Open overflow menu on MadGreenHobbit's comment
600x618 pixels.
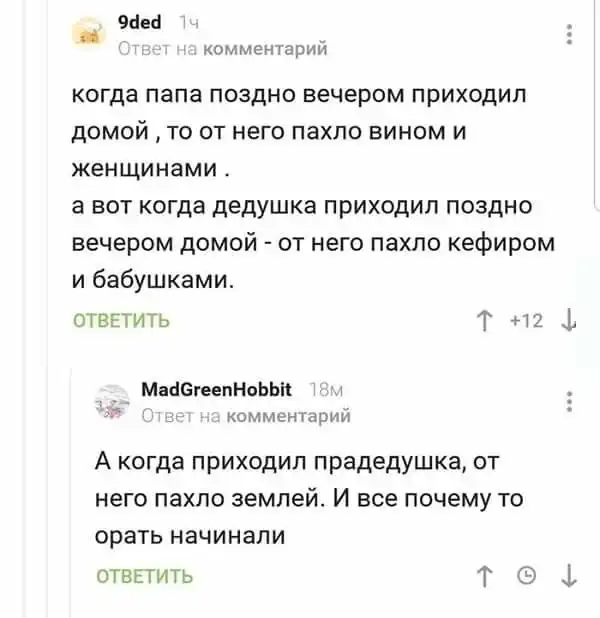[570, 401]
